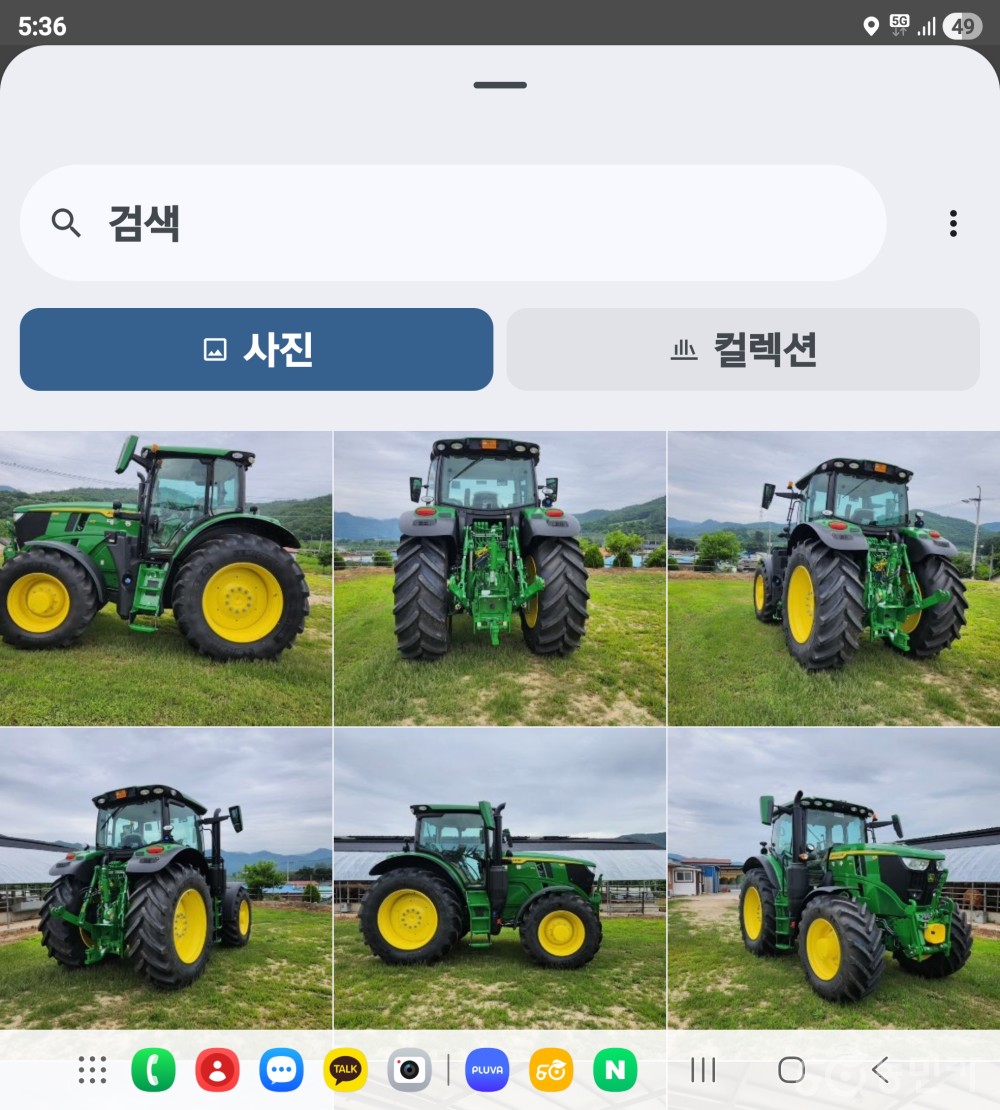Image resolution: width=1000 pixels, height=1110 pixels.
Task: Go back with the system back button
Action: tap(879, 1070)
